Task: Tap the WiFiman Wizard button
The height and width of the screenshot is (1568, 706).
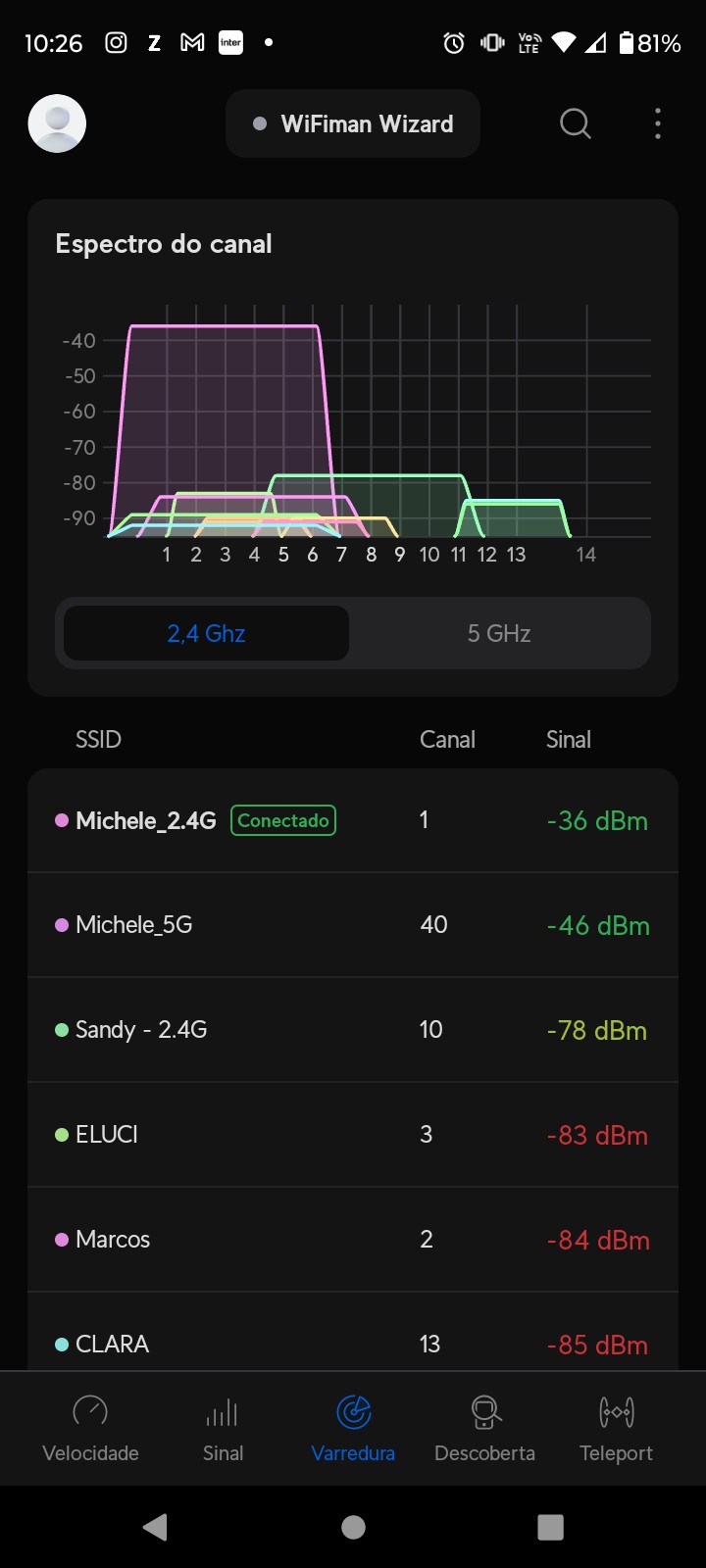Action: [353, 124]
